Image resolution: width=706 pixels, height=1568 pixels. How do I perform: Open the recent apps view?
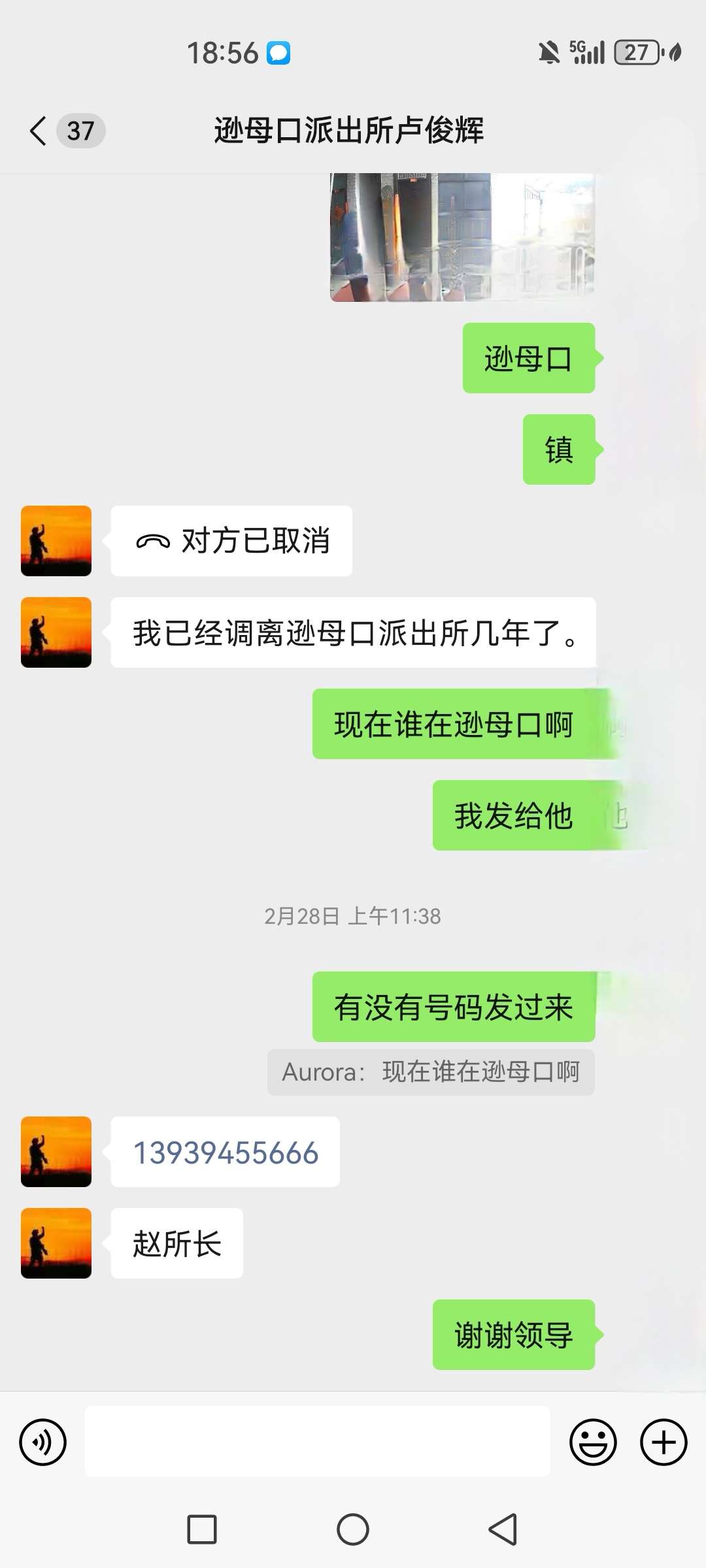[x=202, y=1529]
